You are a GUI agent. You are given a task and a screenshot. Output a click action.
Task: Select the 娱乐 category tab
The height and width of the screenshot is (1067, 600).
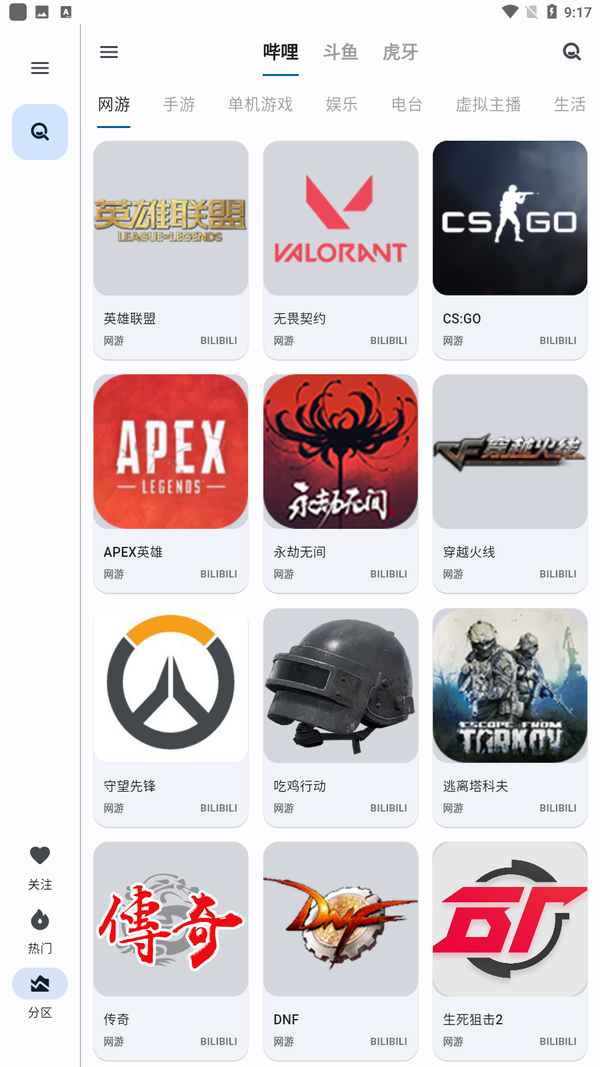click(x=341, y=104)
